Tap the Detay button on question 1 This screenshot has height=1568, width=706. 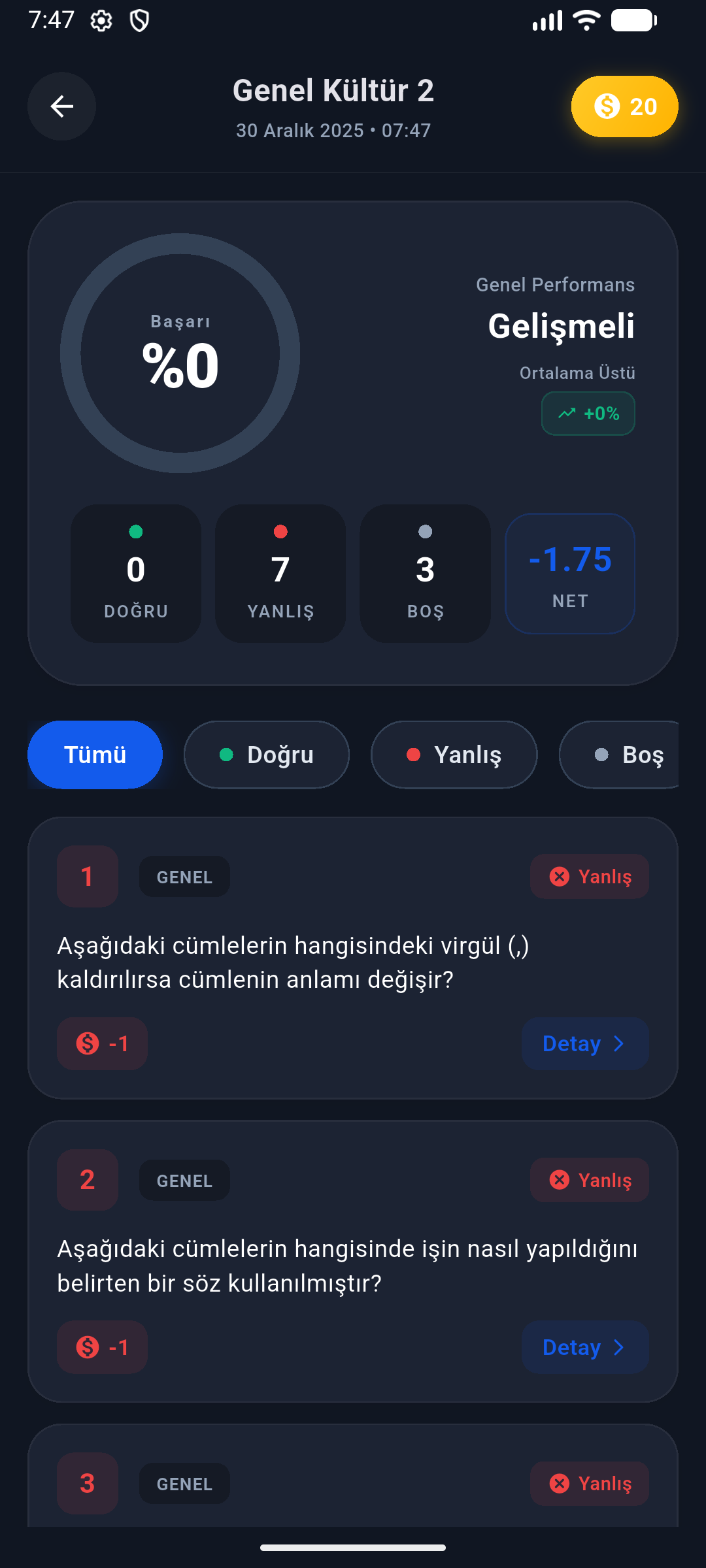point(585,1043)
